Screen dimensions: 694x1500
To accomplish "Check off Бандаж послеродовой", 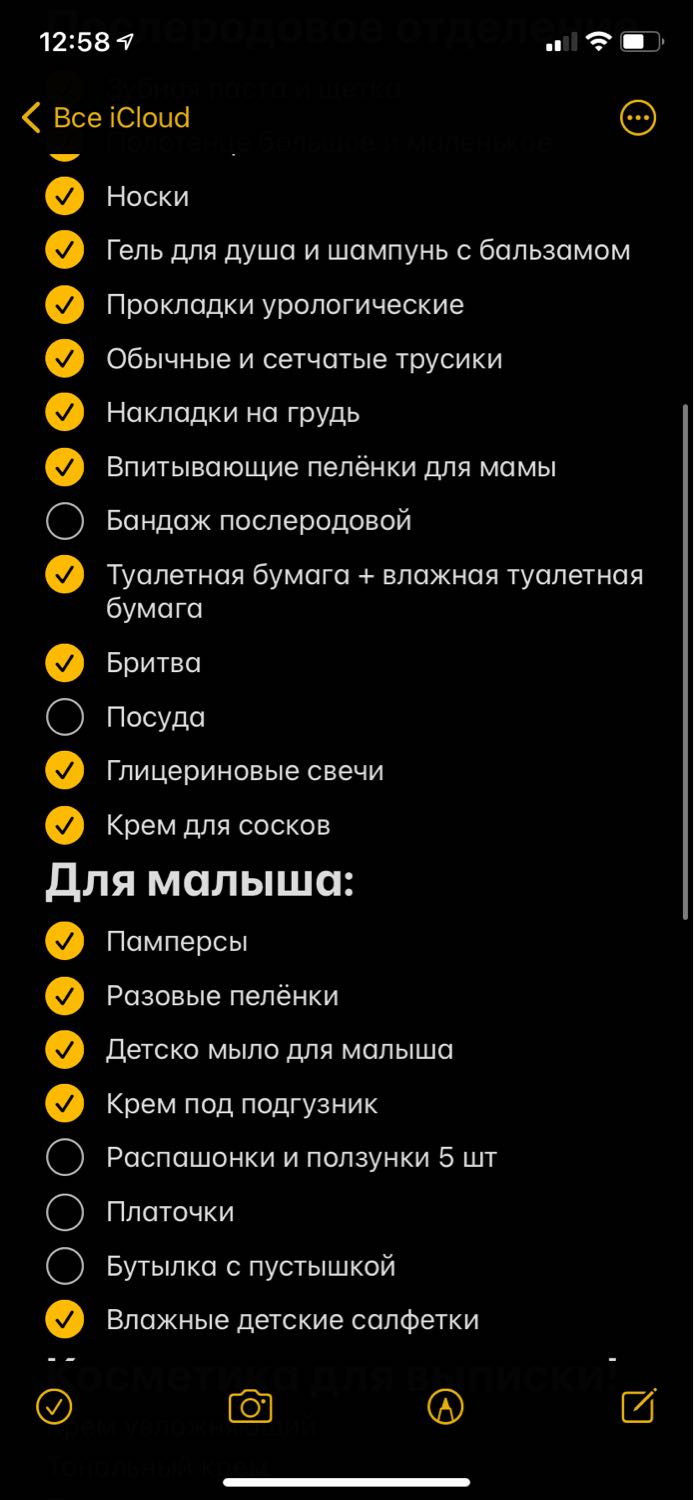I will [x=65, y=521].
